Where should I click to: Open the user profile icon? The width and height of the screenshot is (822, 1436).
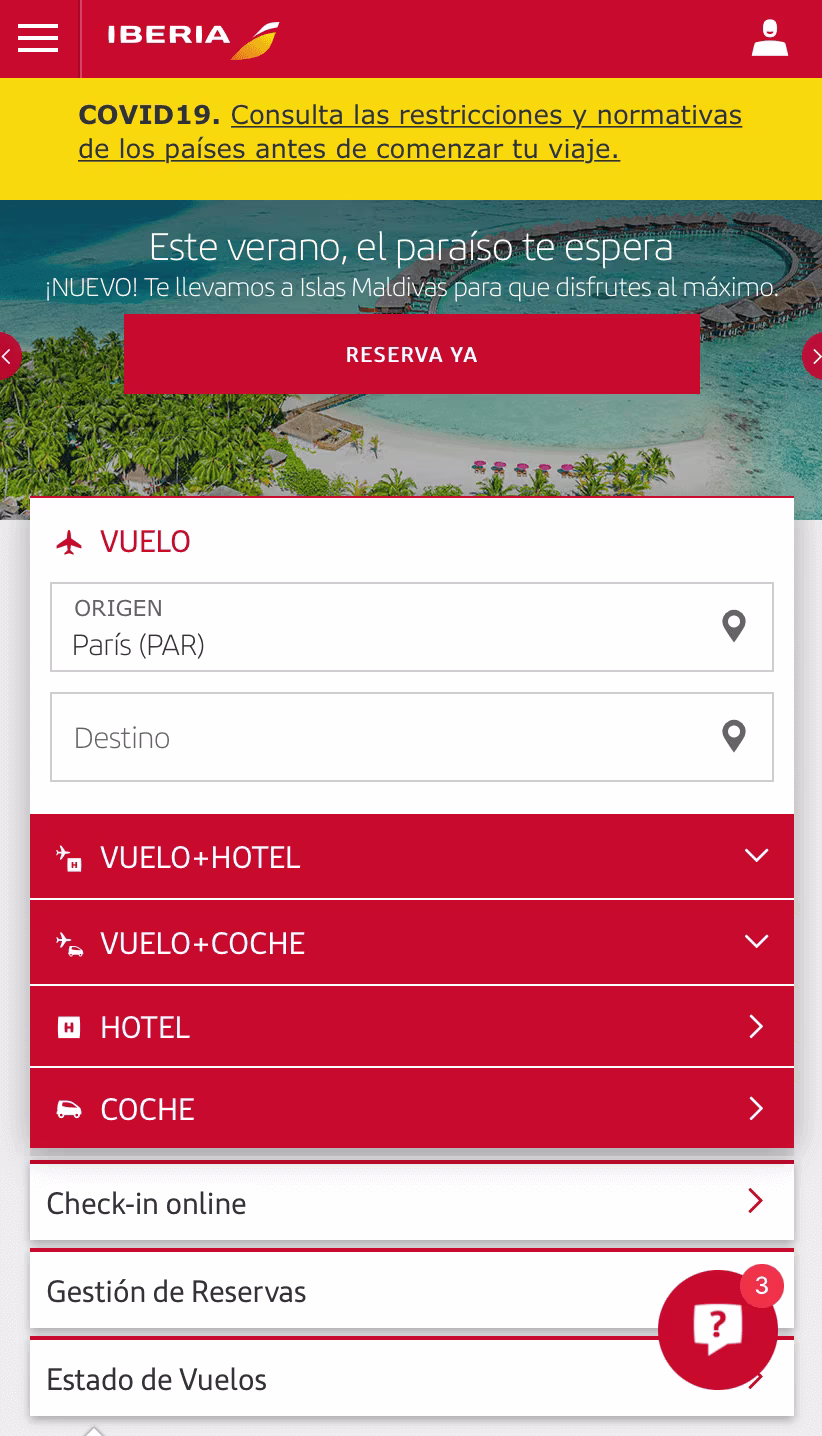(770, 38)
